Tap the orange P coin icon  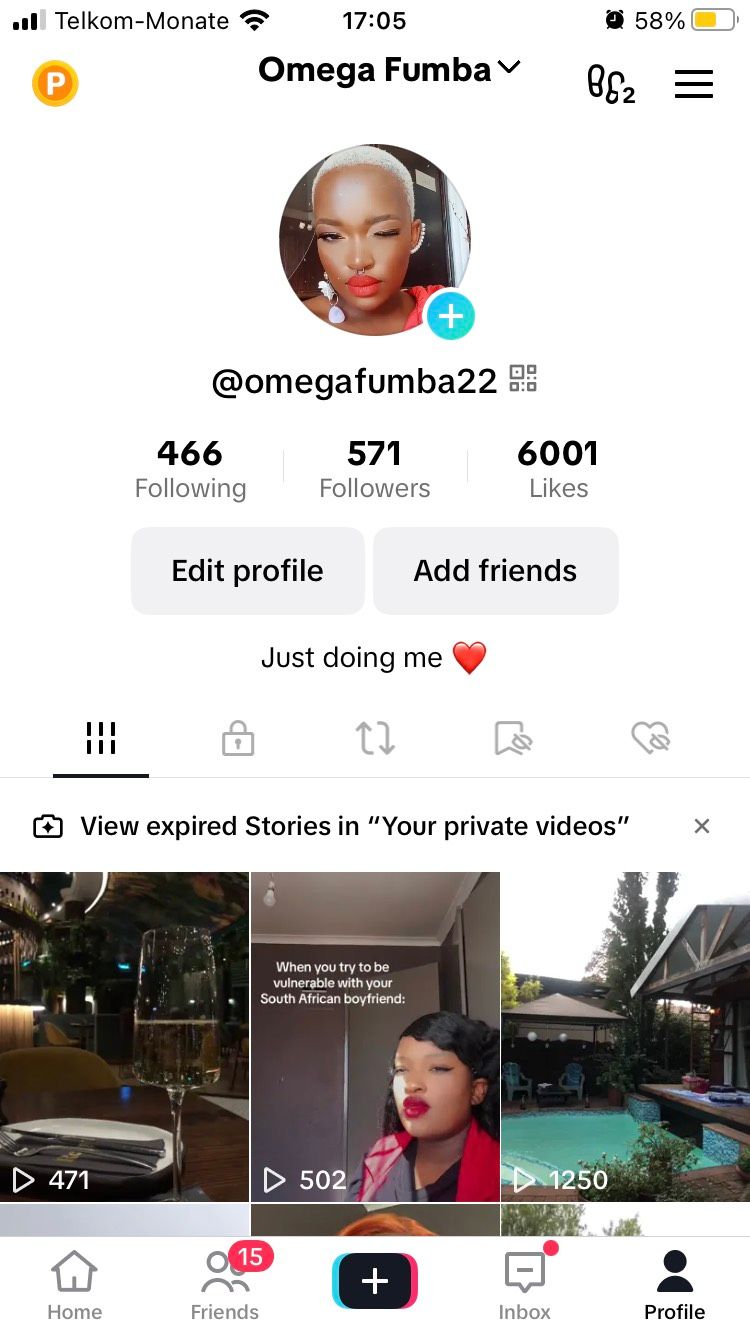(55, 84)
